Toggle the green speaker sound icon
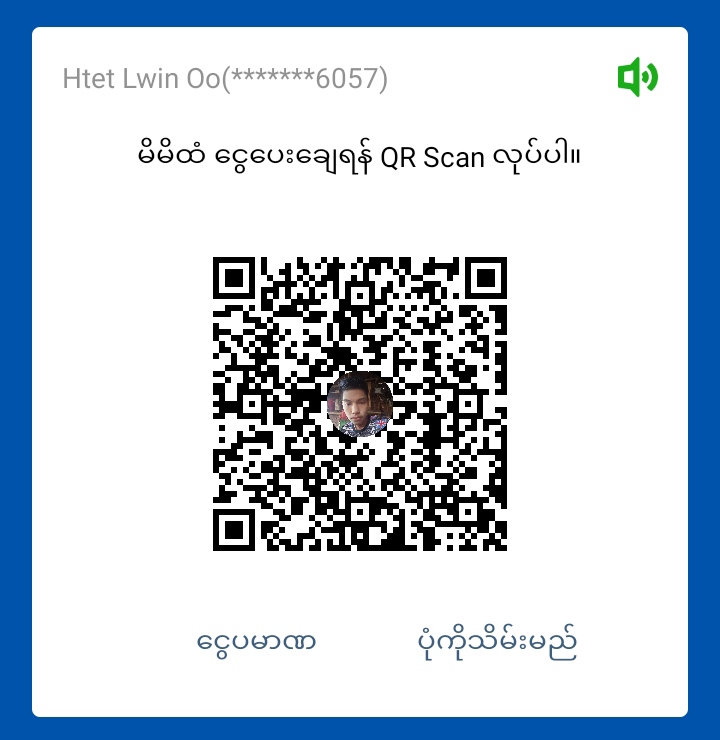 pos(637,77)
